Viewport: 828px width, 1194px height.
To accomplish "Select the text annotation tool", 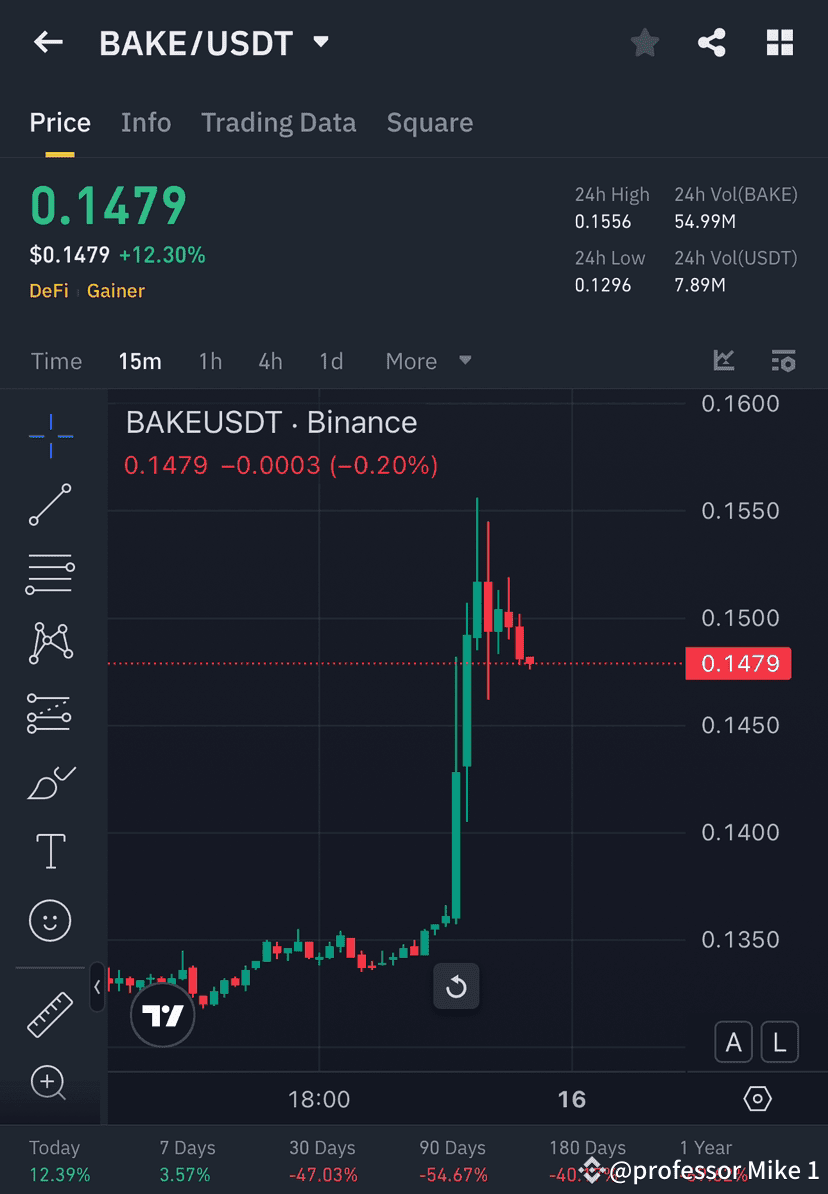I will 50,851.
